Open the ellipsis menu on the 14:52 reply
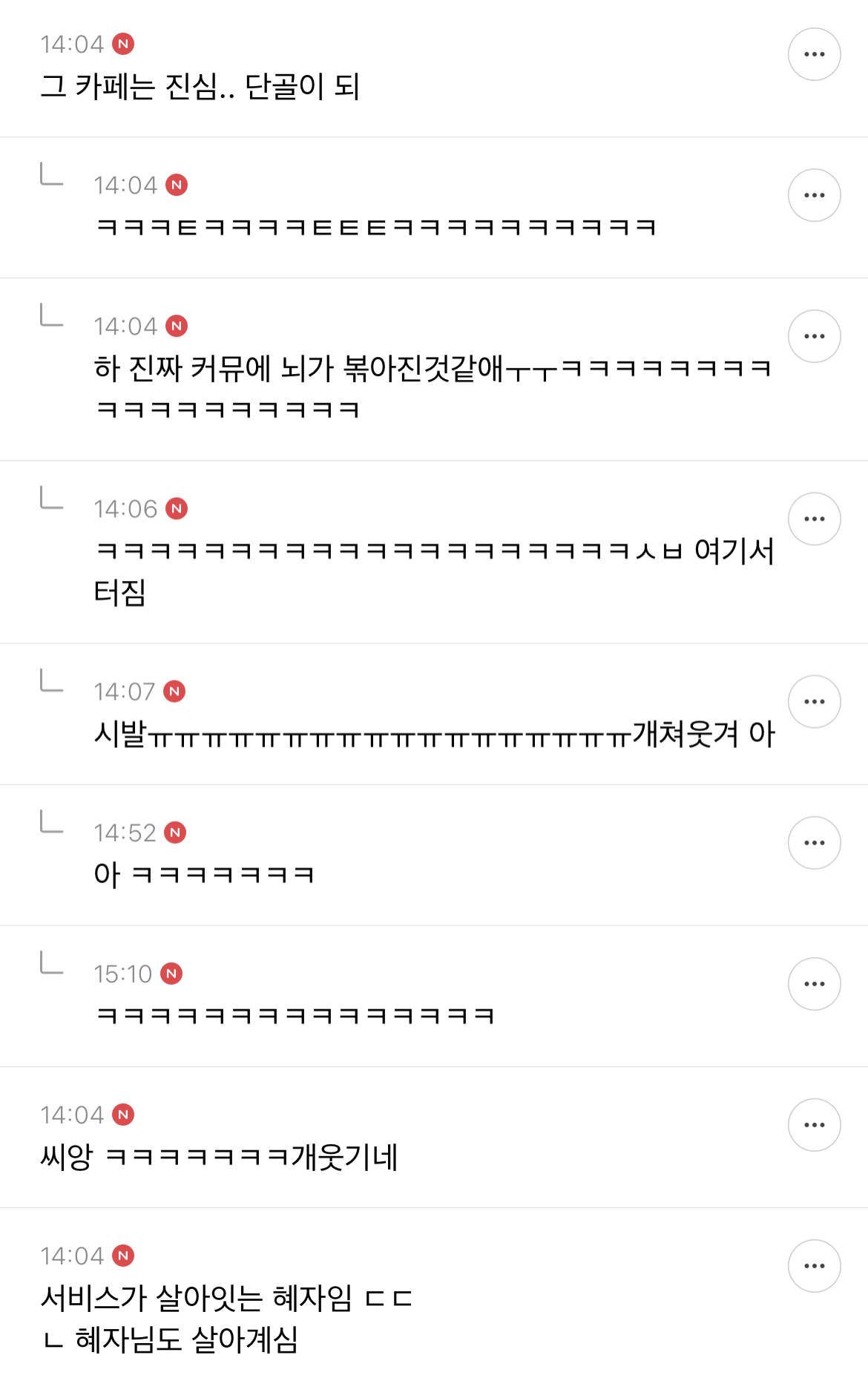The image size is (868, 1381). click(x=815, y=842)
